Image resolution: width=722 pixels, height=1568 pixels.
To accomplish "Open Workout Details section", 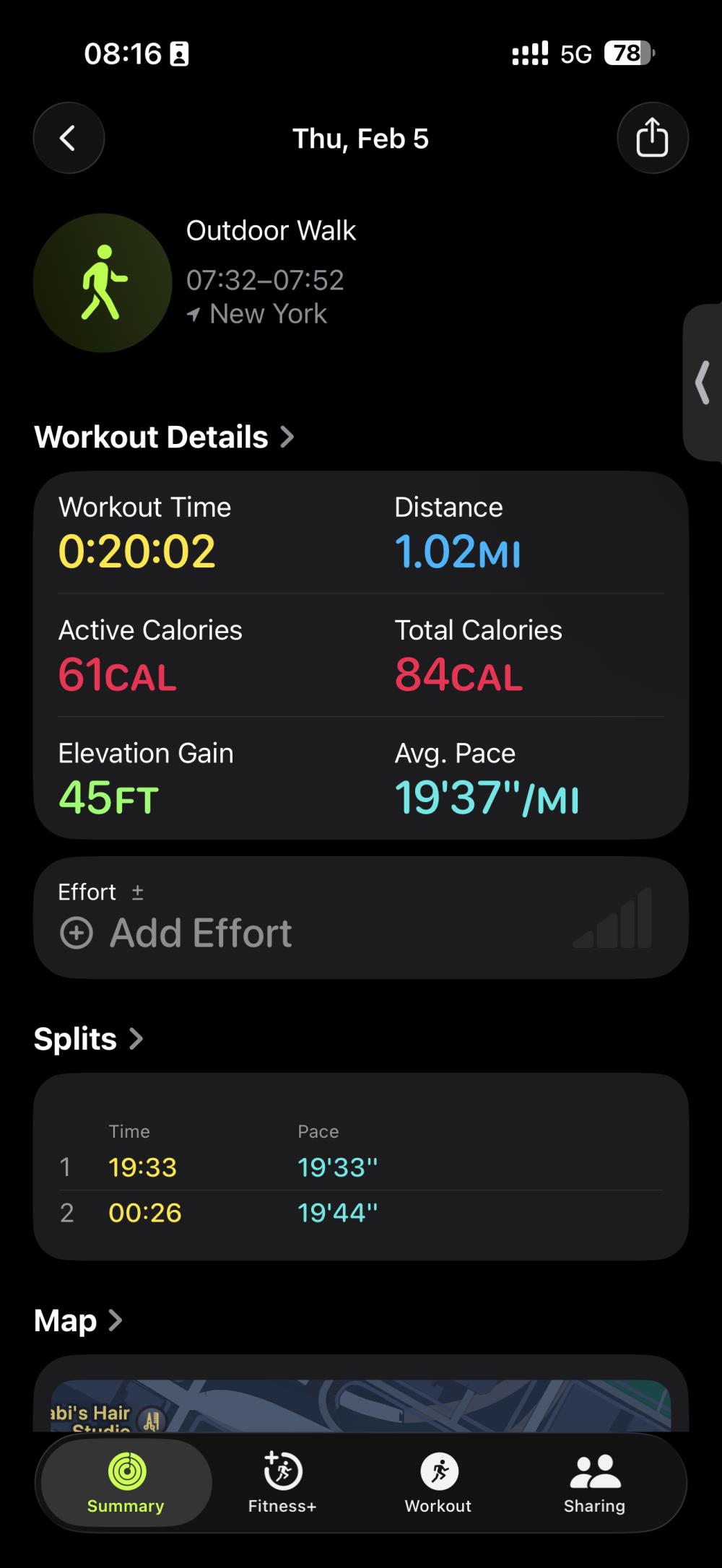I will 164,437.
